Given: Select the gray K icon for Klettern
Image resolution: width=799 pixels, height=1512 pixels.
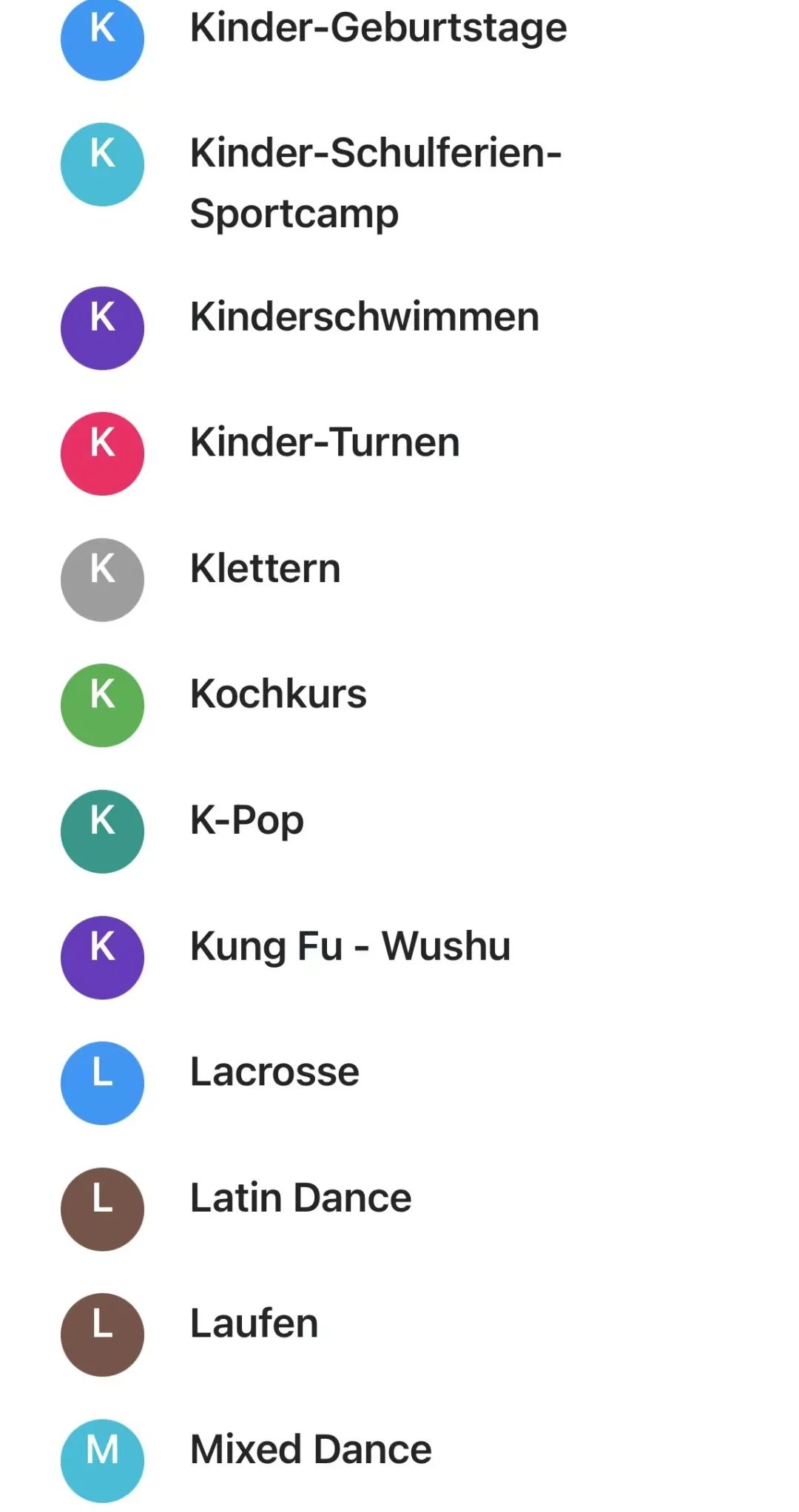Looking at the screenshot, I should (x=102, y=579).
